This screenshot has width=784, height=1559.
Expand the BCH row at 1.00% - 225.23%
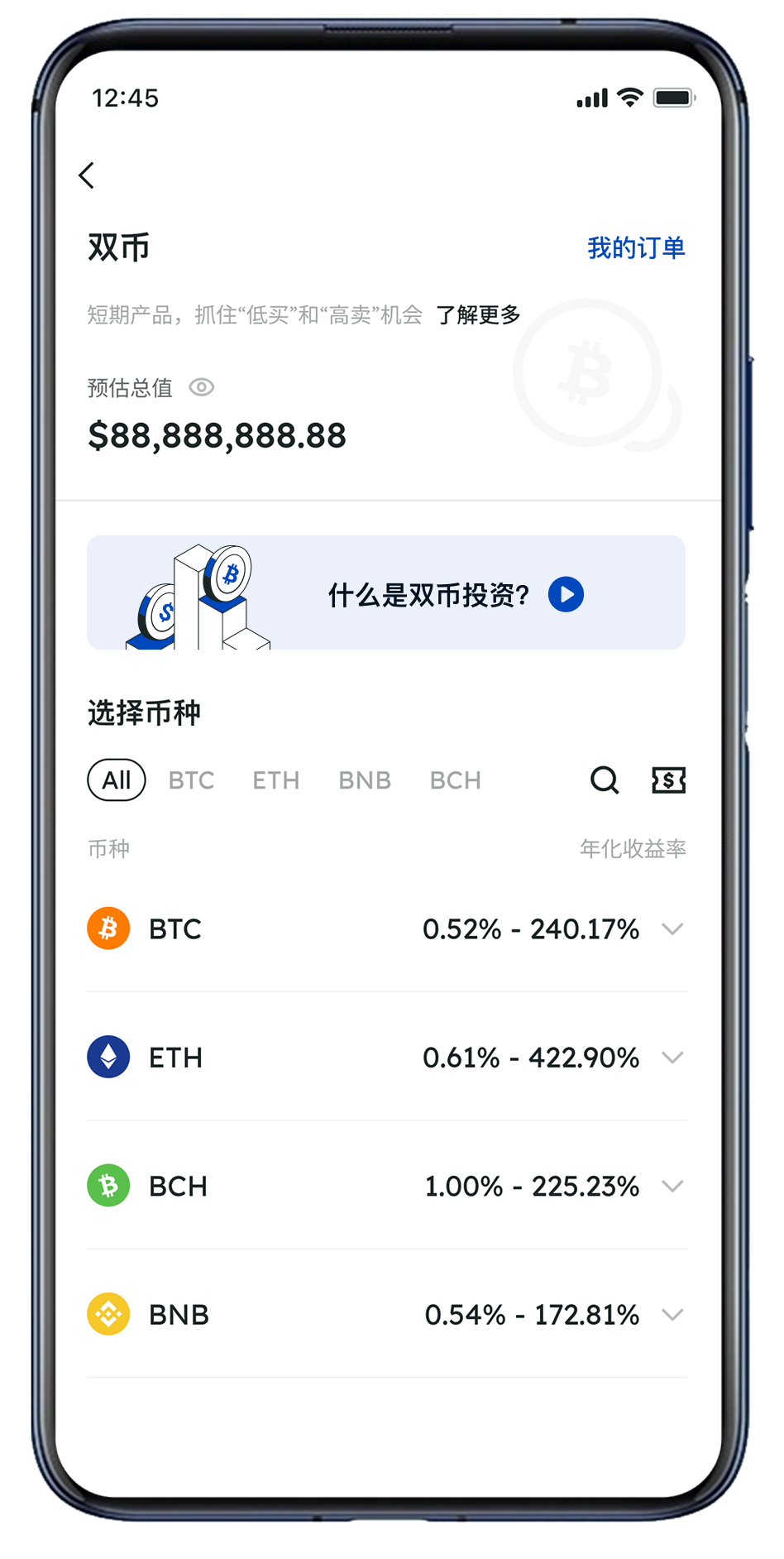point(672,1186)
